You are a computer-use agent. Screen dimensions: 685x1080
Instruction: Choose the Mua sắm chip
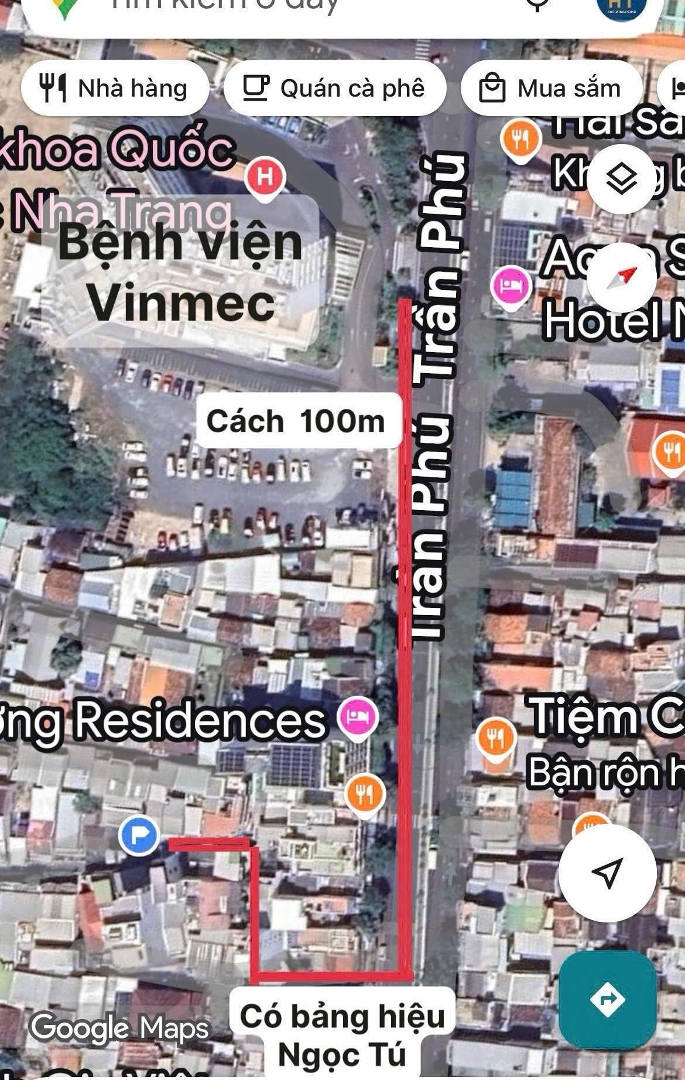(x=551, y=88)
